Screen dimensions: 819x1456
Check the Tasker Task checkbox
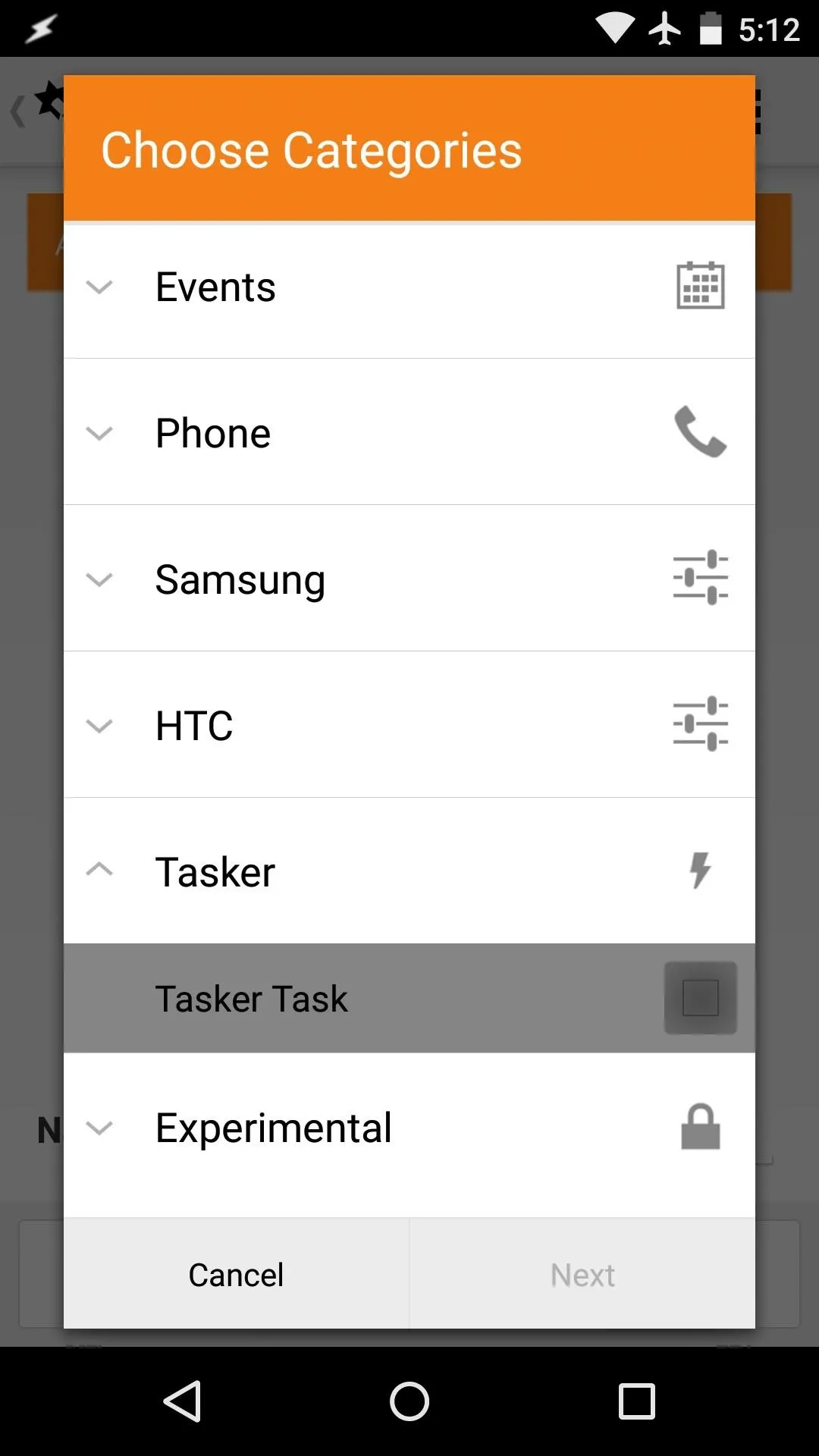click(700, 998)
